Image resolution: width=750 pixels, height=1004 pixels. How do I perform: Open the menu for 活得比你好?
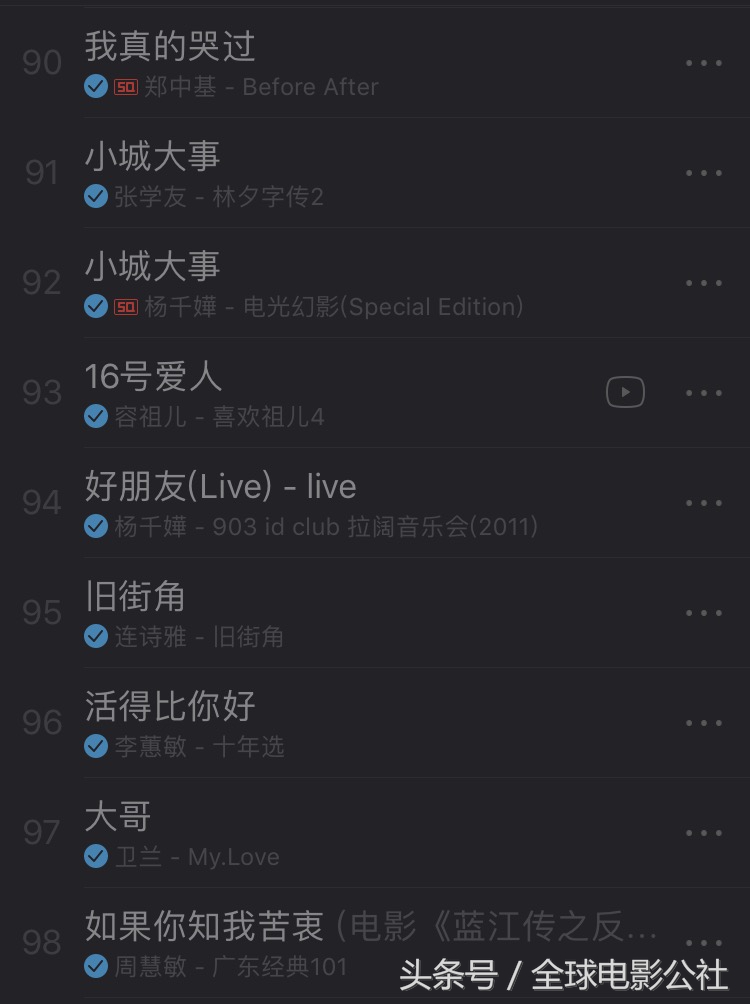click(705, 723)
